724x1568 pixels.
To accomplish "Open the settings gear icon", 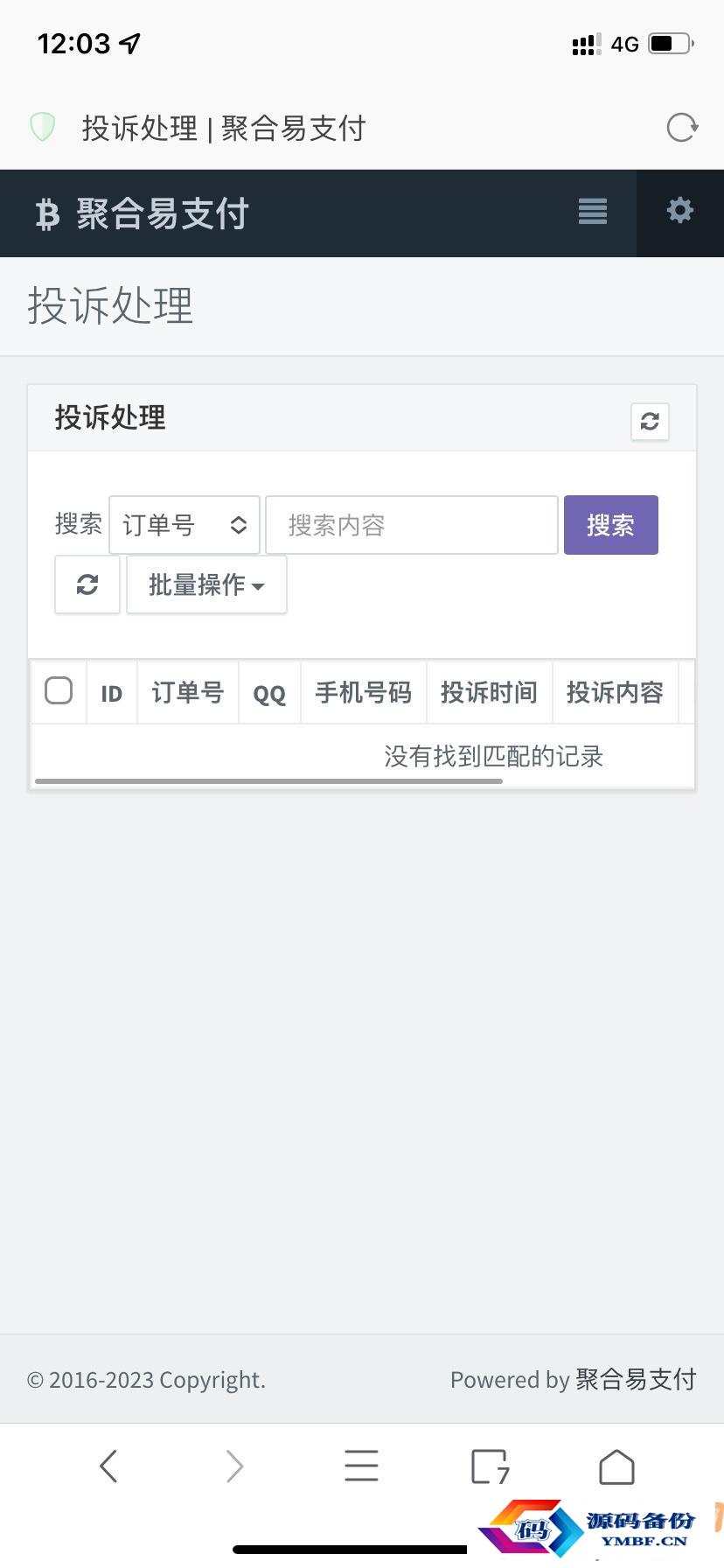I will [x=679, y=210].
